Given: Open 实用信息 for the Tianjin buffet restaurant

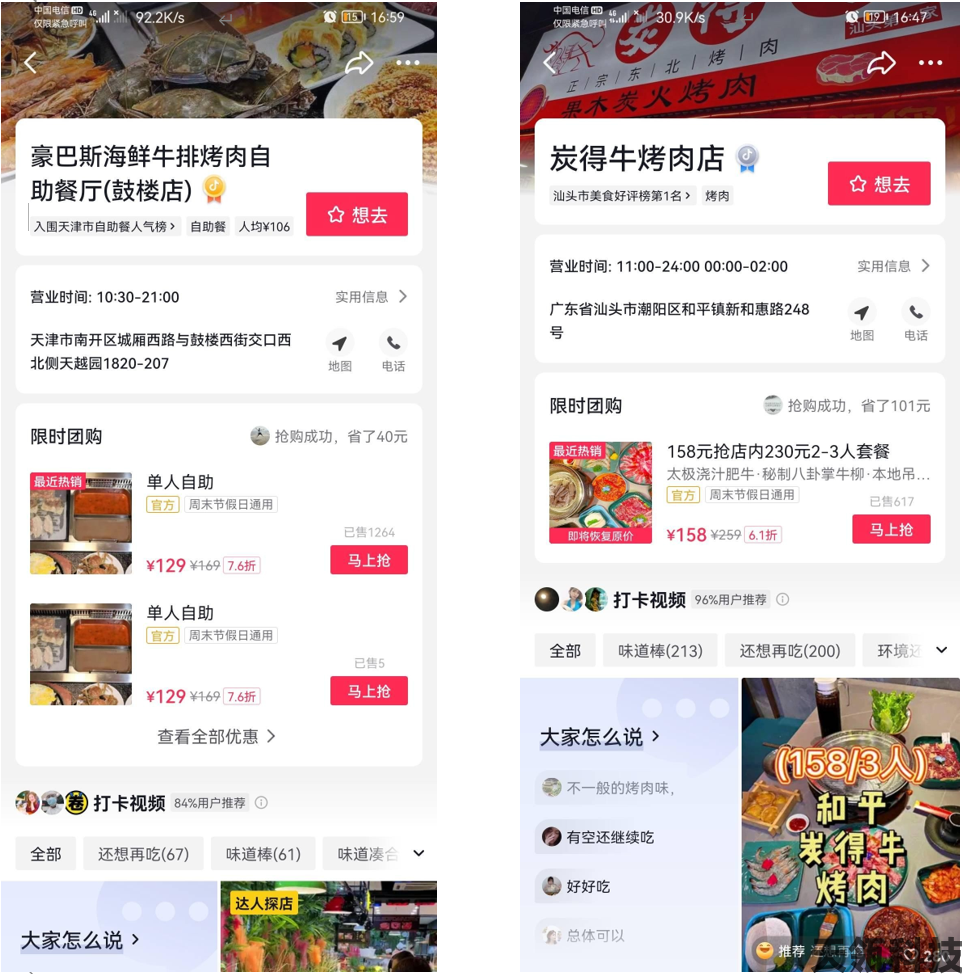Looking at the screenshot, I should (371, 297).
